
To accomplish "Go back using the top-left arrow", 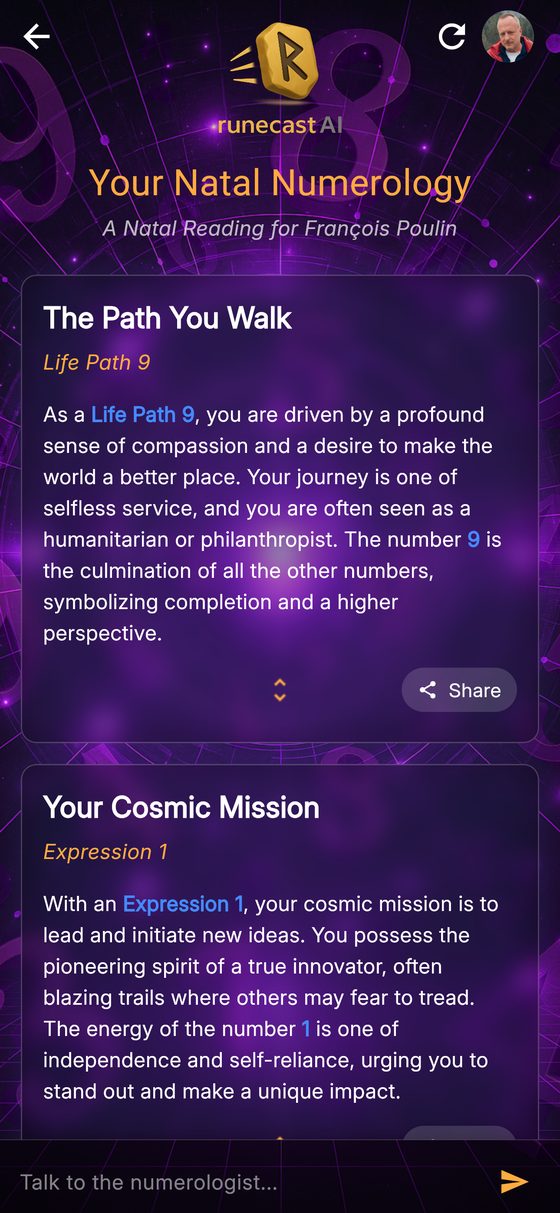I will 37,37.
